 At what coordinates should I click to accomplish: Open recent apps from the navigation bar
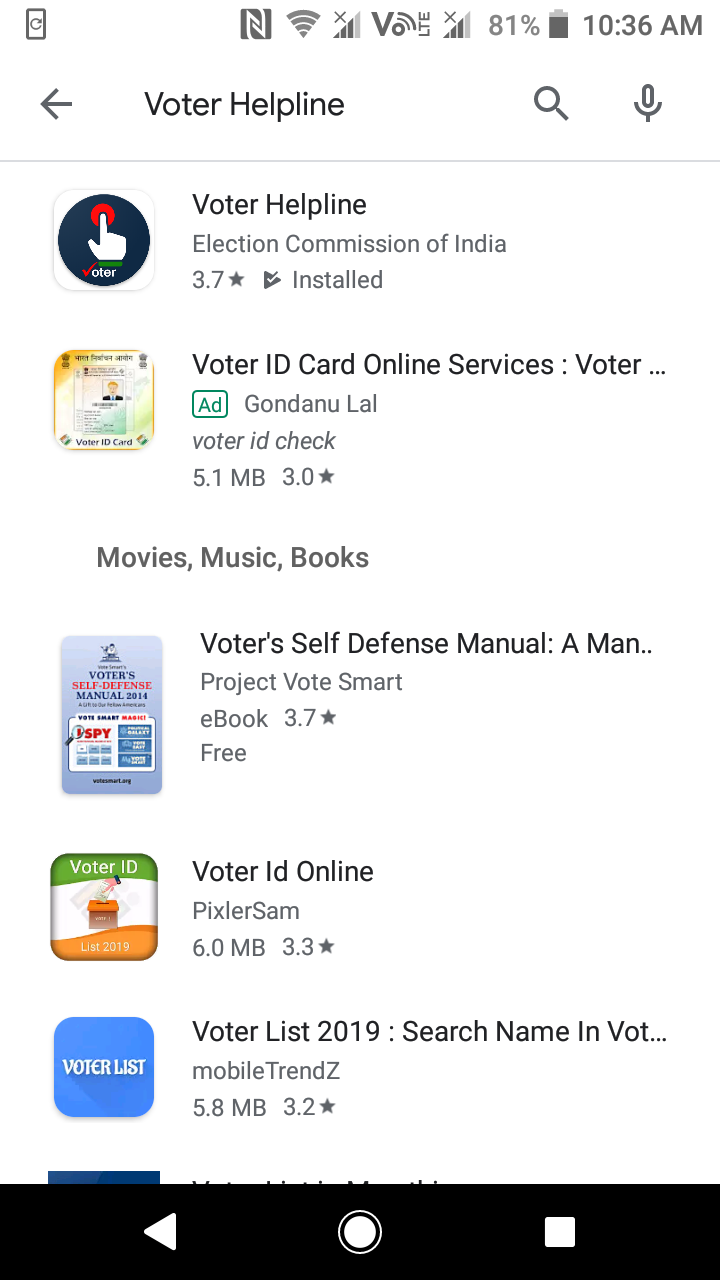point(559,1232)
